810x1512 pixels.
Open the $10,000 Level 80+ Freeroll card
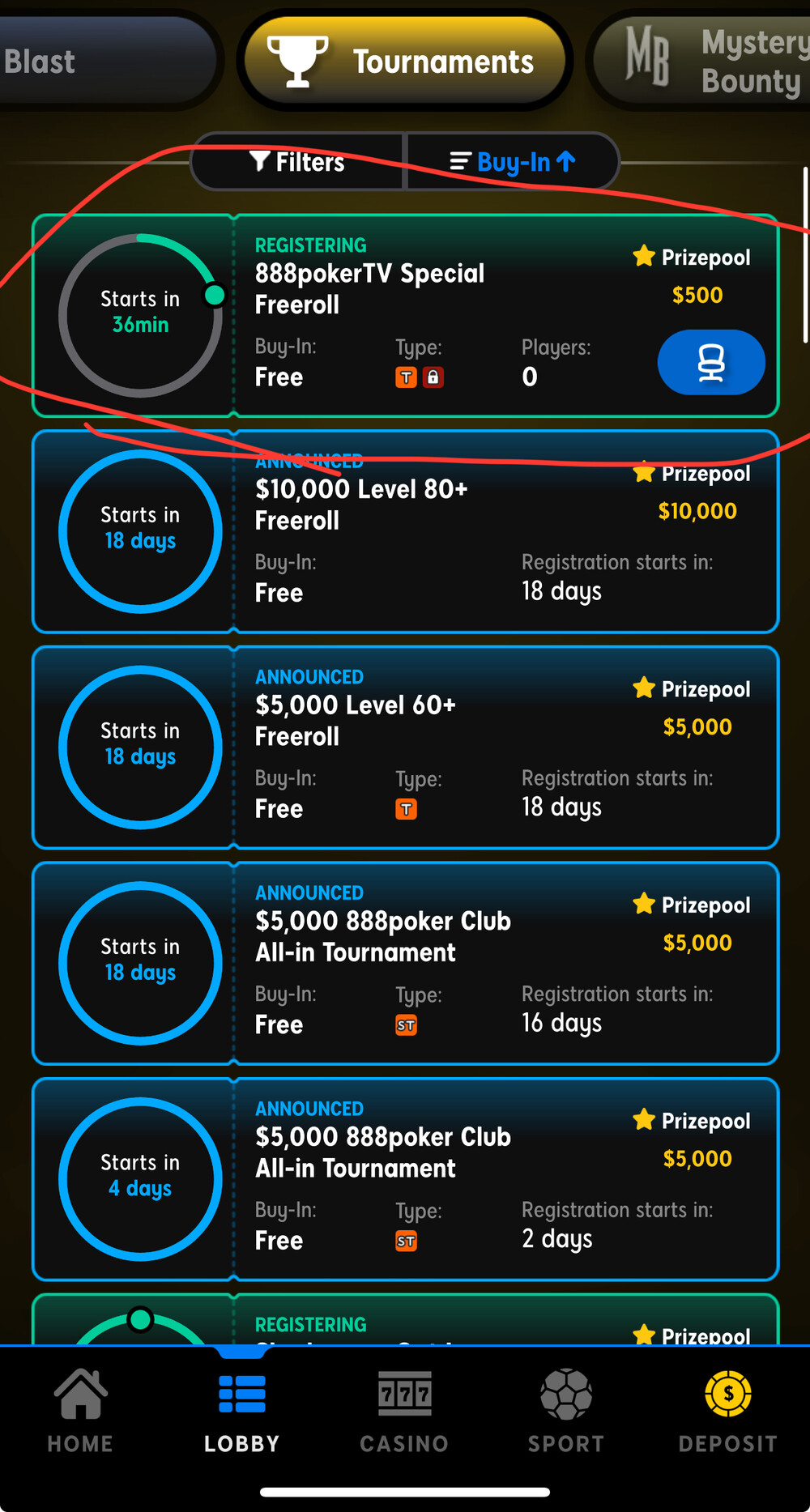405,531
